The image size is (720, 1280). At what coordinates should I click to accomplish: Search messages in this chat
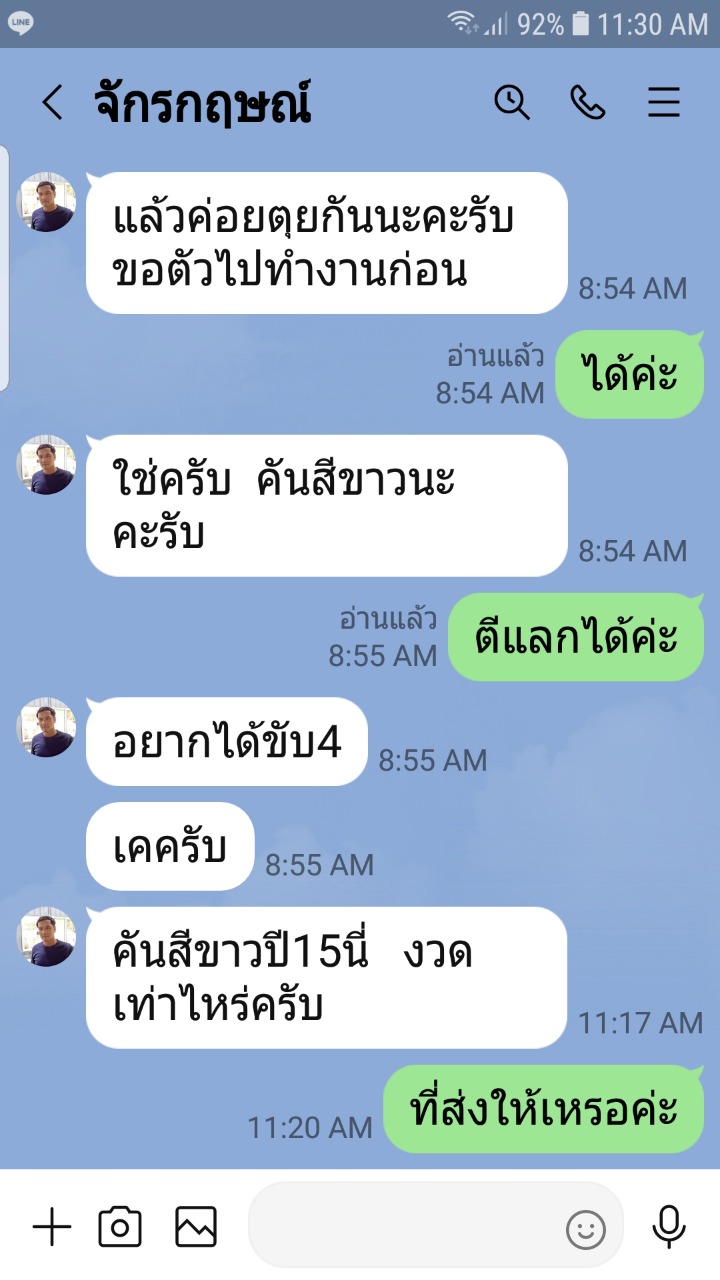(512, 102)
